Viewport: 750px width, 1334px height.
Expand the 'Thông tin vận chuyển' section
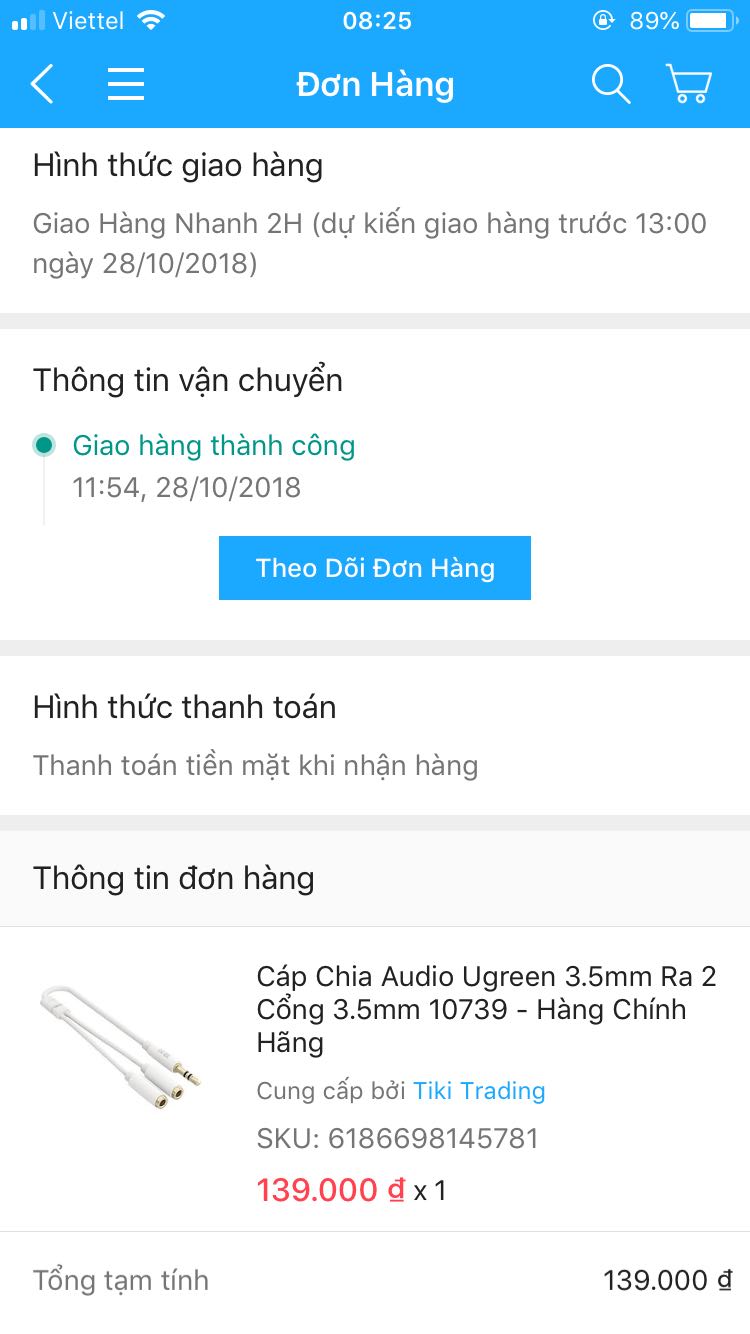coord(188,380)
